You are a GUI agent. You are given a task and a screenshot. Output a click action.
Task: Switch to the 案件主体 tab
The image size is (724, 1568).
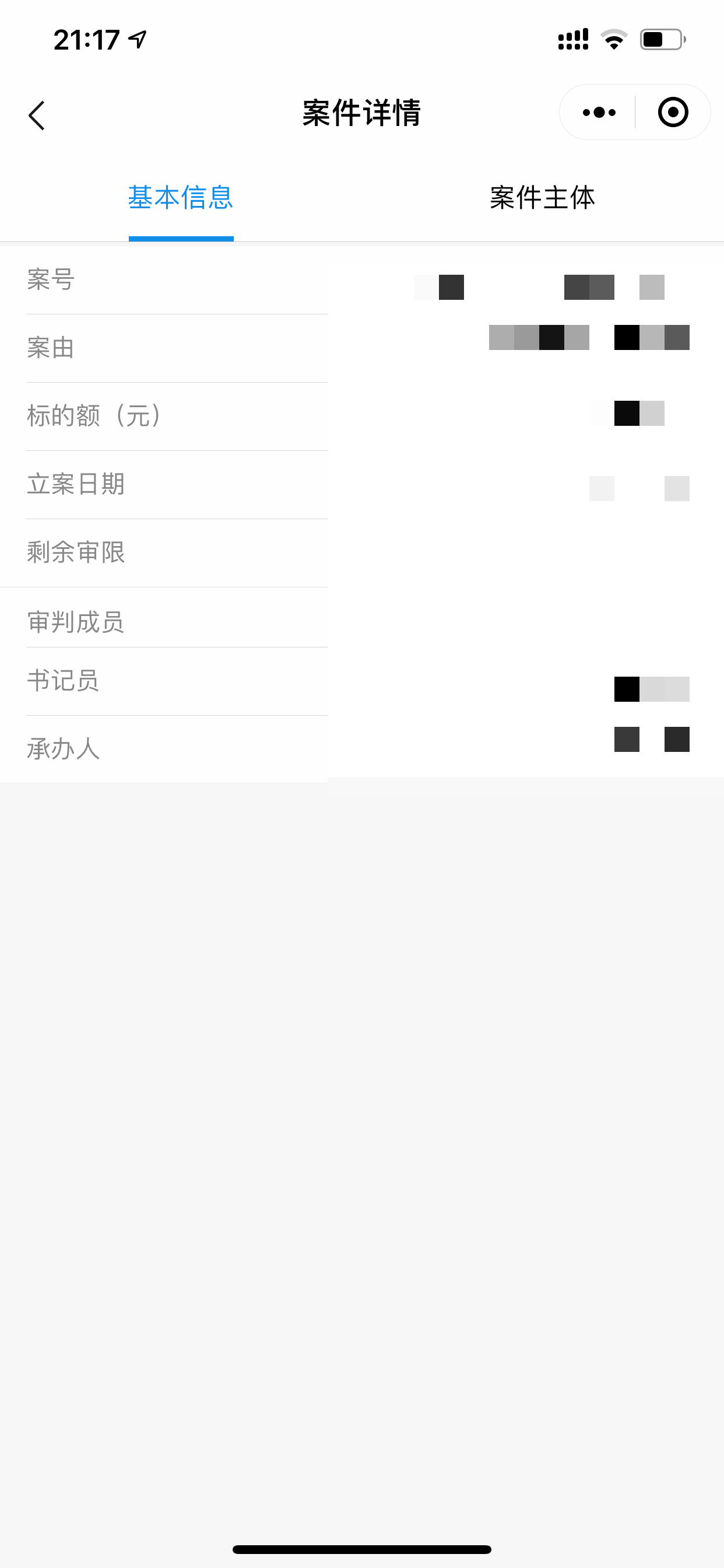[x=542, y=198]
